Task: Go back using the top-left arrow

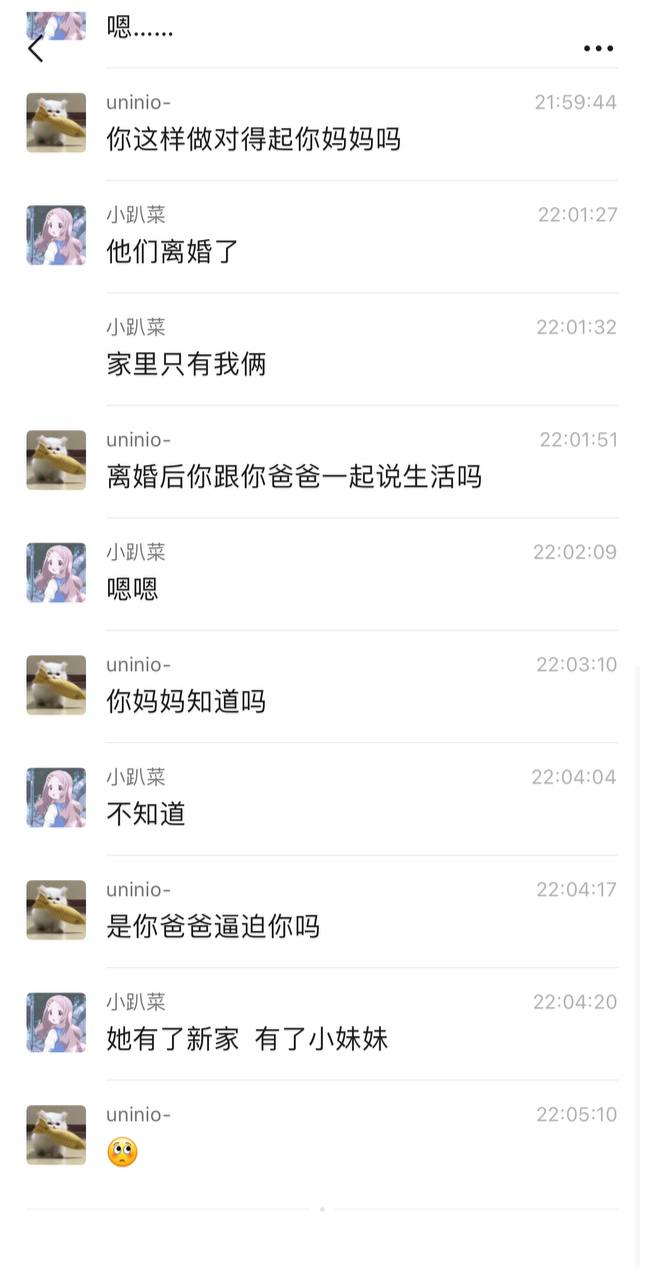Action: pos(36,48)
